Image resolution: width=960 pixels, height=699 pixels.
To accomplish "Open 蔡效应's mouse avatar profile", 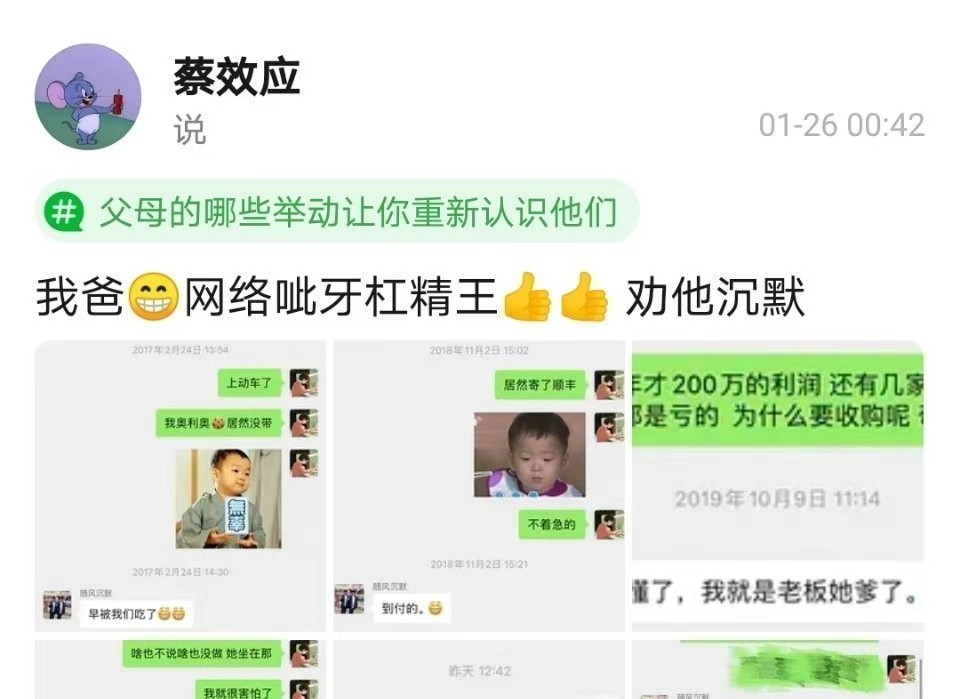I will 88,97.
